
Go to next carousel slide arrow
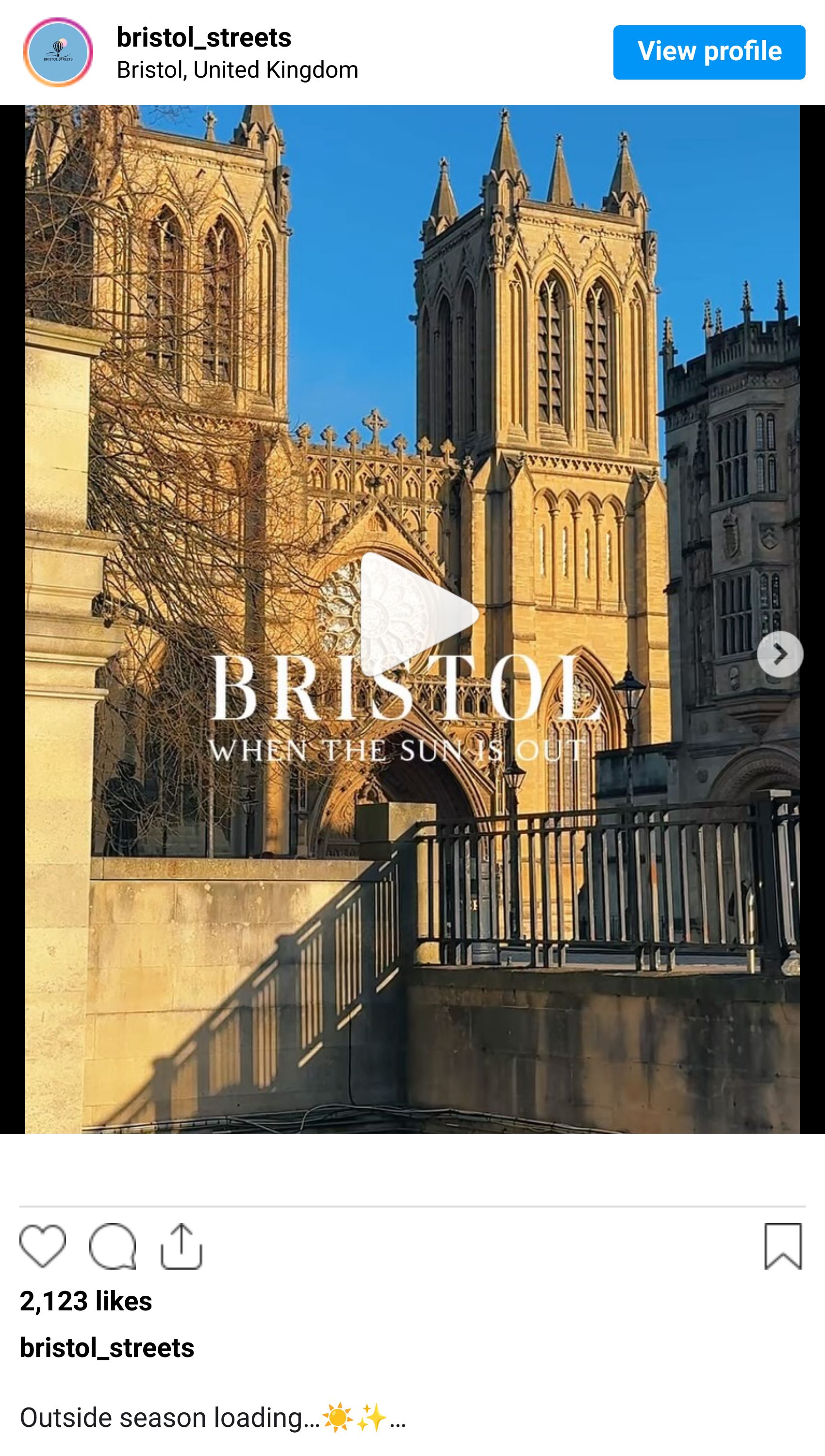pyautogui.click(x=780, y=654)
